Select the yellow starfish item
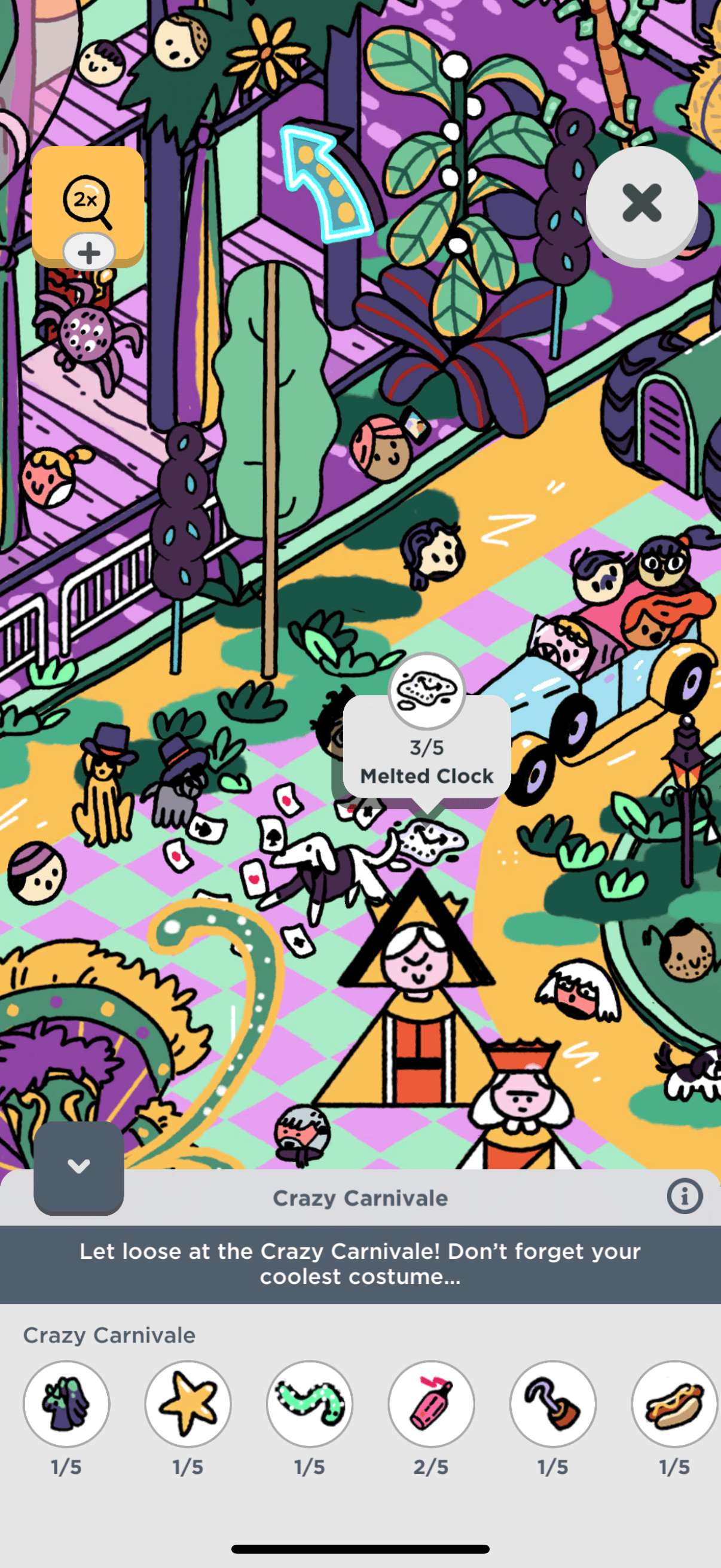 point(188,1404)
